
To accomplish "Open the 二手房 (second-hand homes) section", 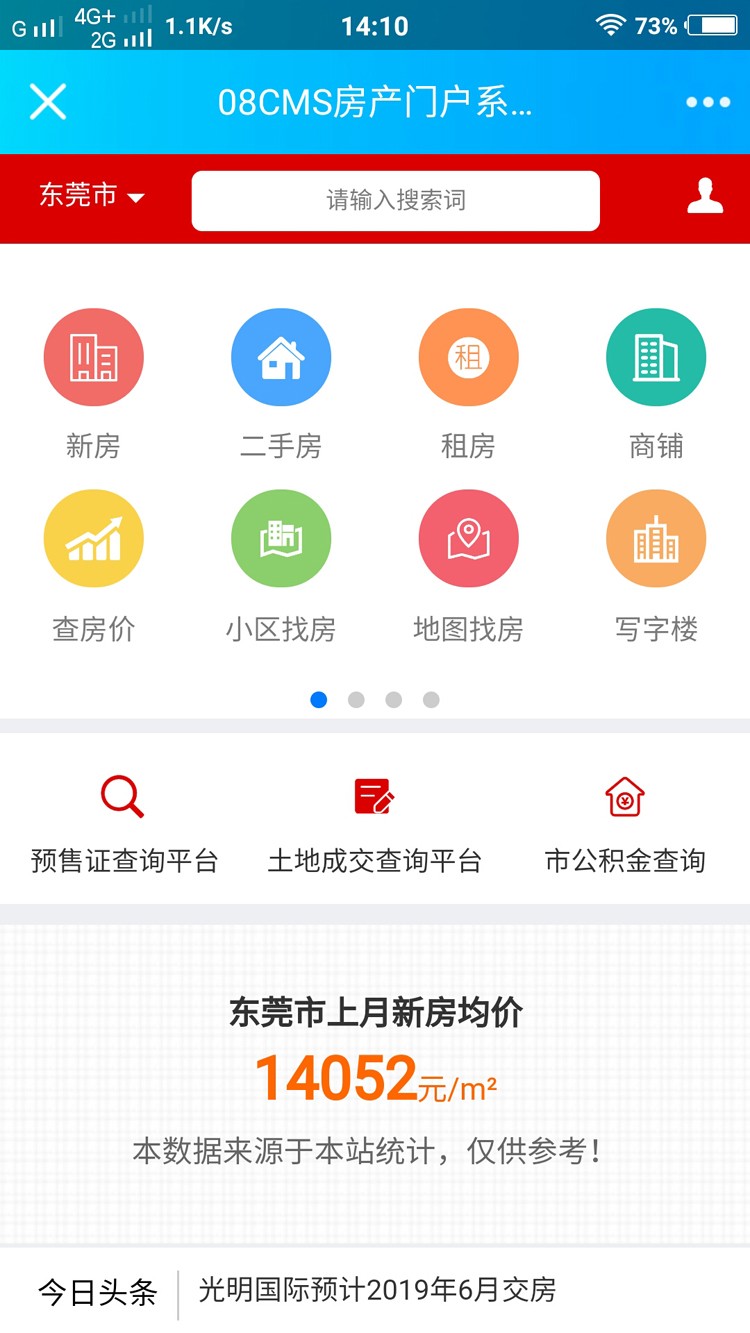I will point(280,357).
